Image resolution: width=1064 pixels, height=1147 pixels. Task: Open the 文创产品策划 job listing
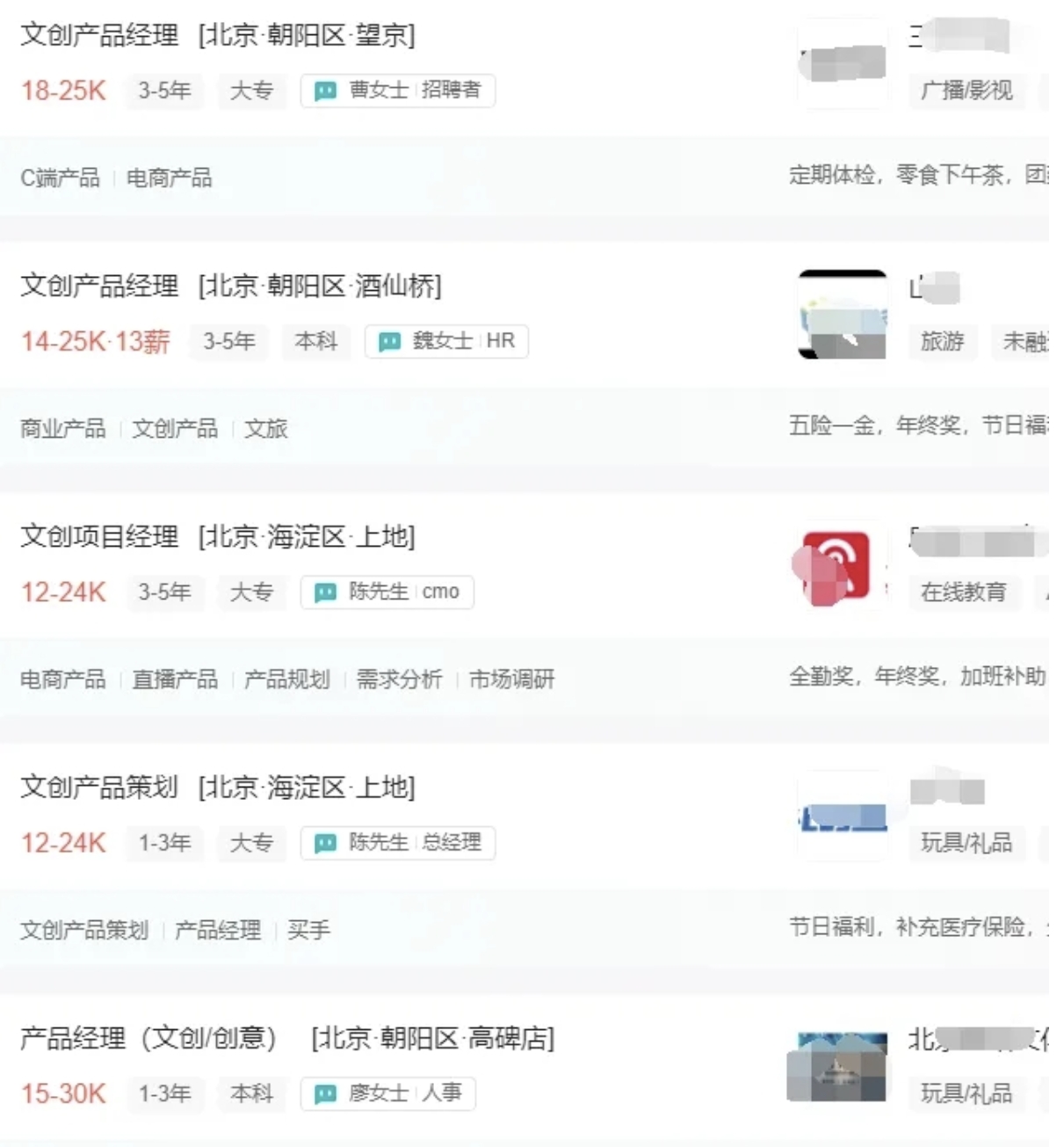[99, 787]
